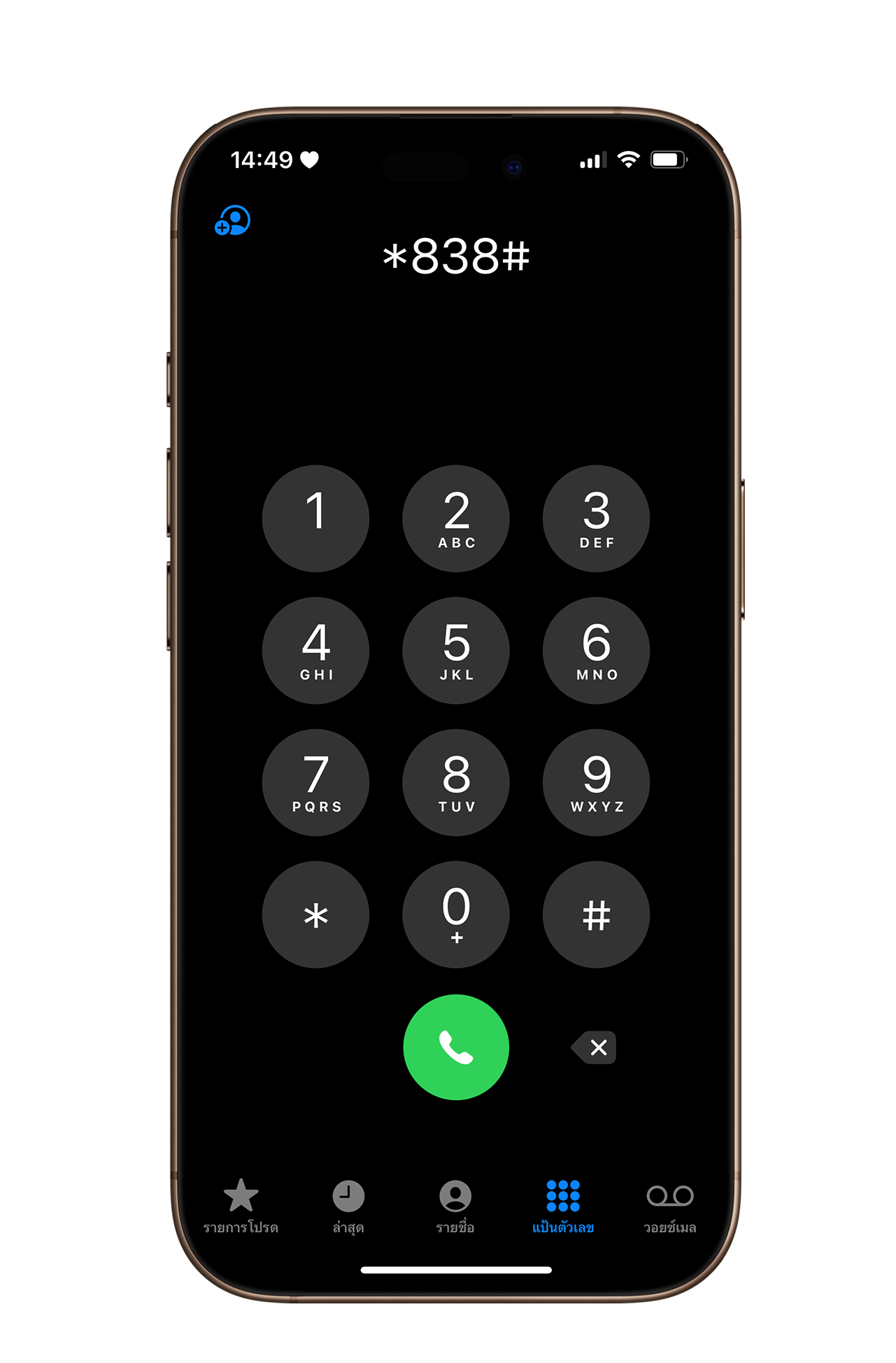This screenshot has width=896, height=1363.
Task: Enter digit 3 DEF
Action: click(596, 518)
